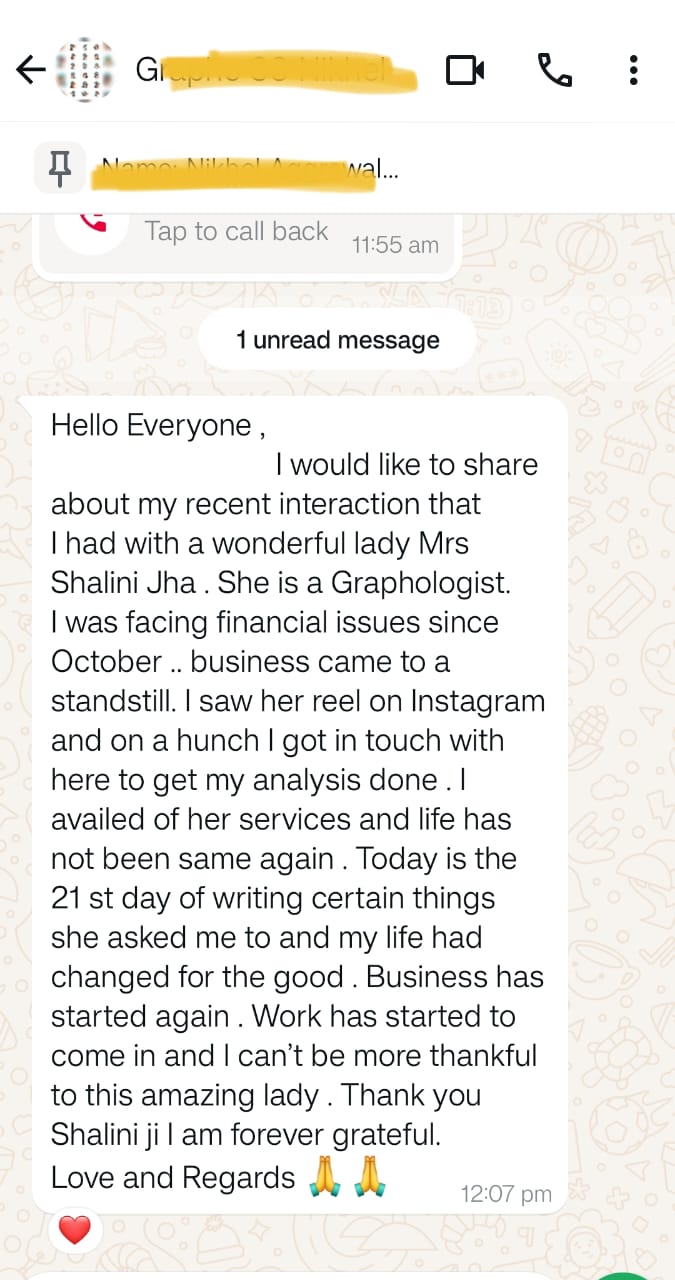Start a voice call in this chat
Image resolution: width=675 pixels, height=1280 pixels.
click(x=555, y=70)
